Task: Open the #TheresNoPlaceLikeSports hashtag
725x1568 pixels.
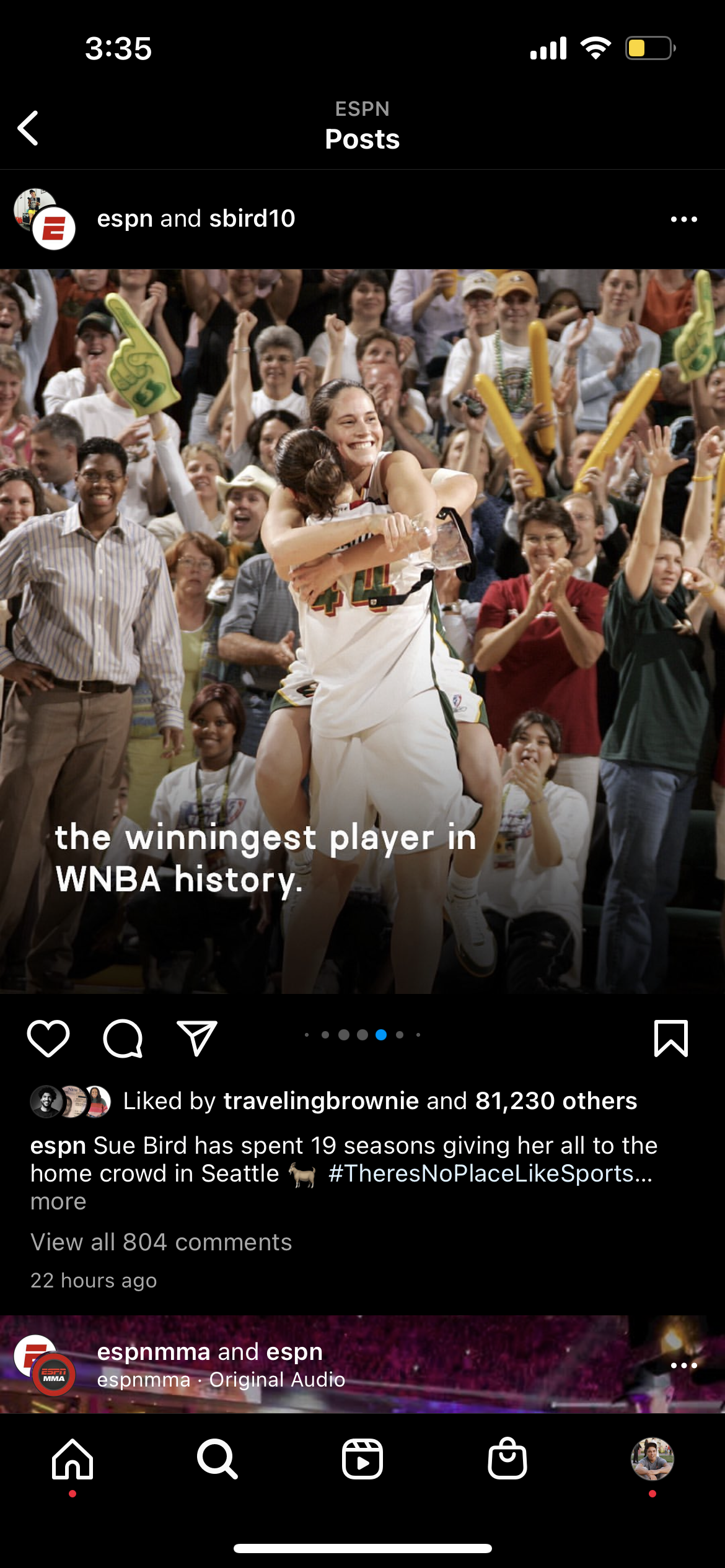Action: (490, 1174)
